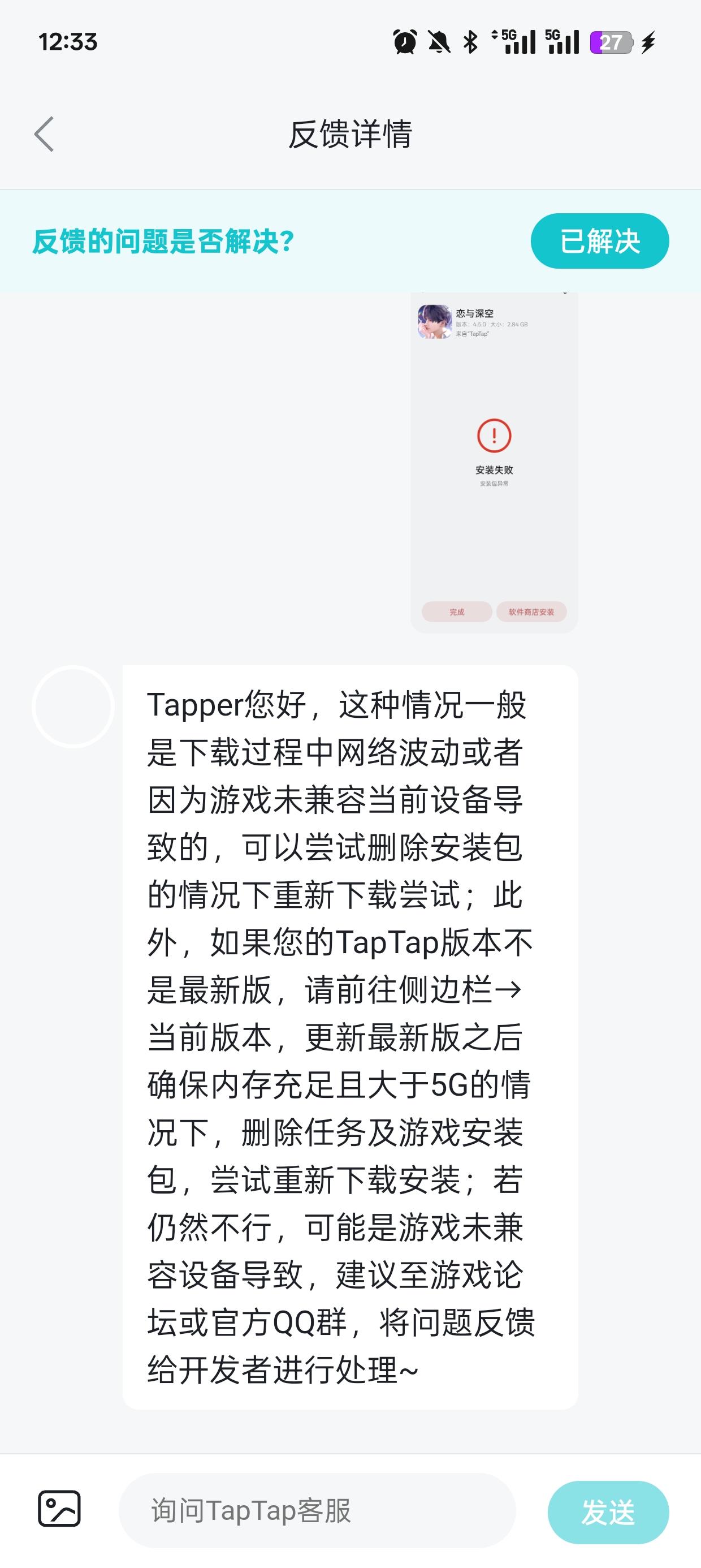Tap the 反馈详情 title
701x1568 pixels.
tap(350, 135)
